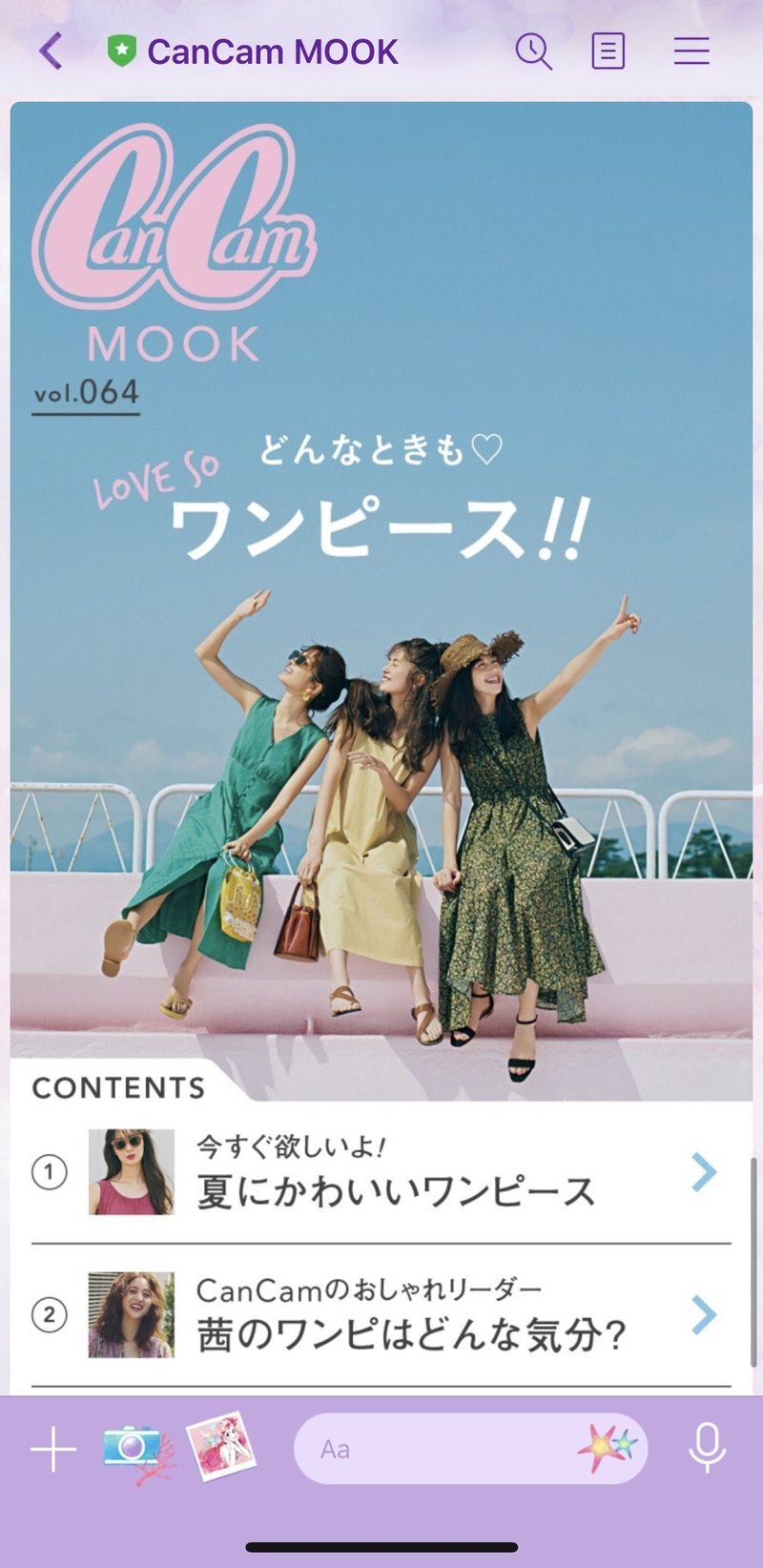The width and height of the screenshot is (763, 1568).
Task: Record a voice message with microphone
Action: (x=707, y=1448)
